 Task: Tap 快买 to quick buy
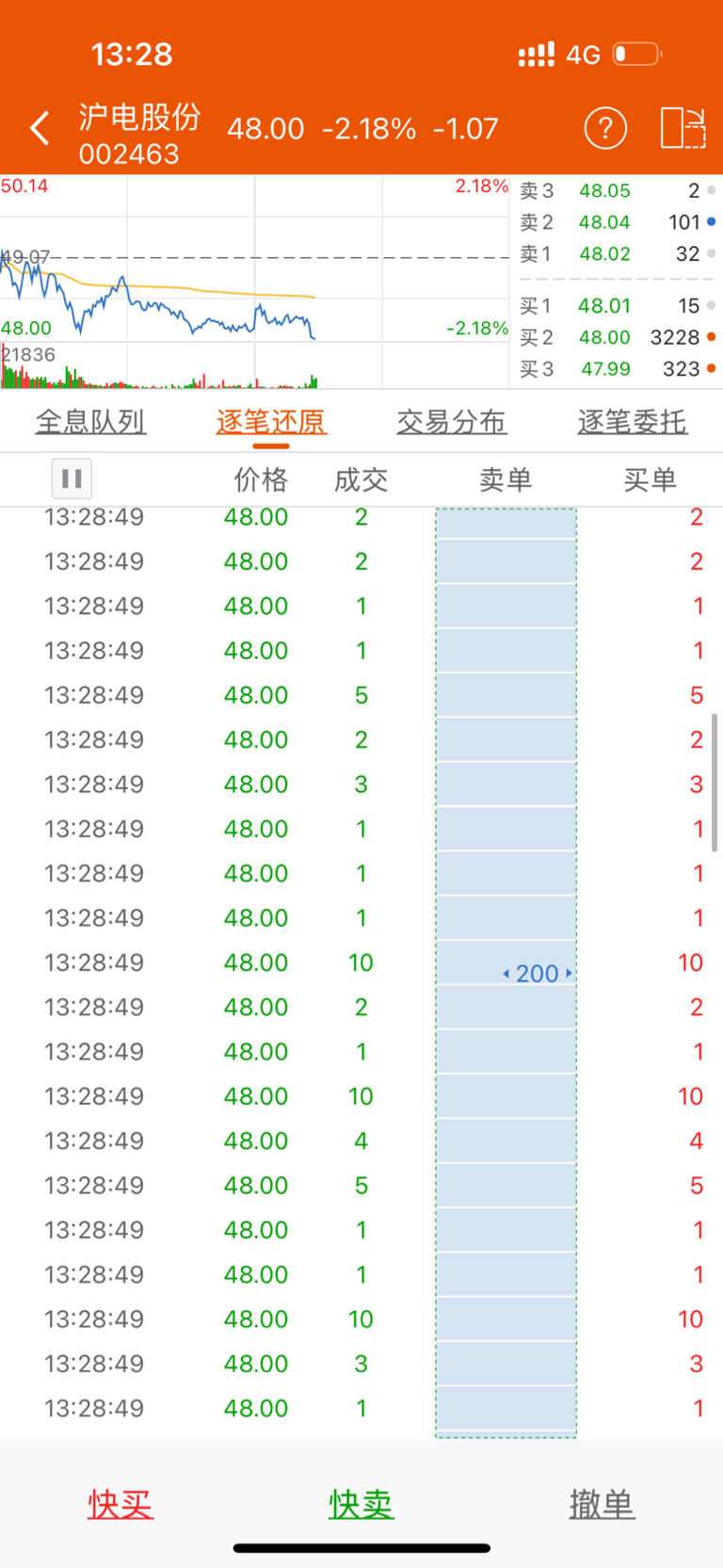tap(120, 1504)
